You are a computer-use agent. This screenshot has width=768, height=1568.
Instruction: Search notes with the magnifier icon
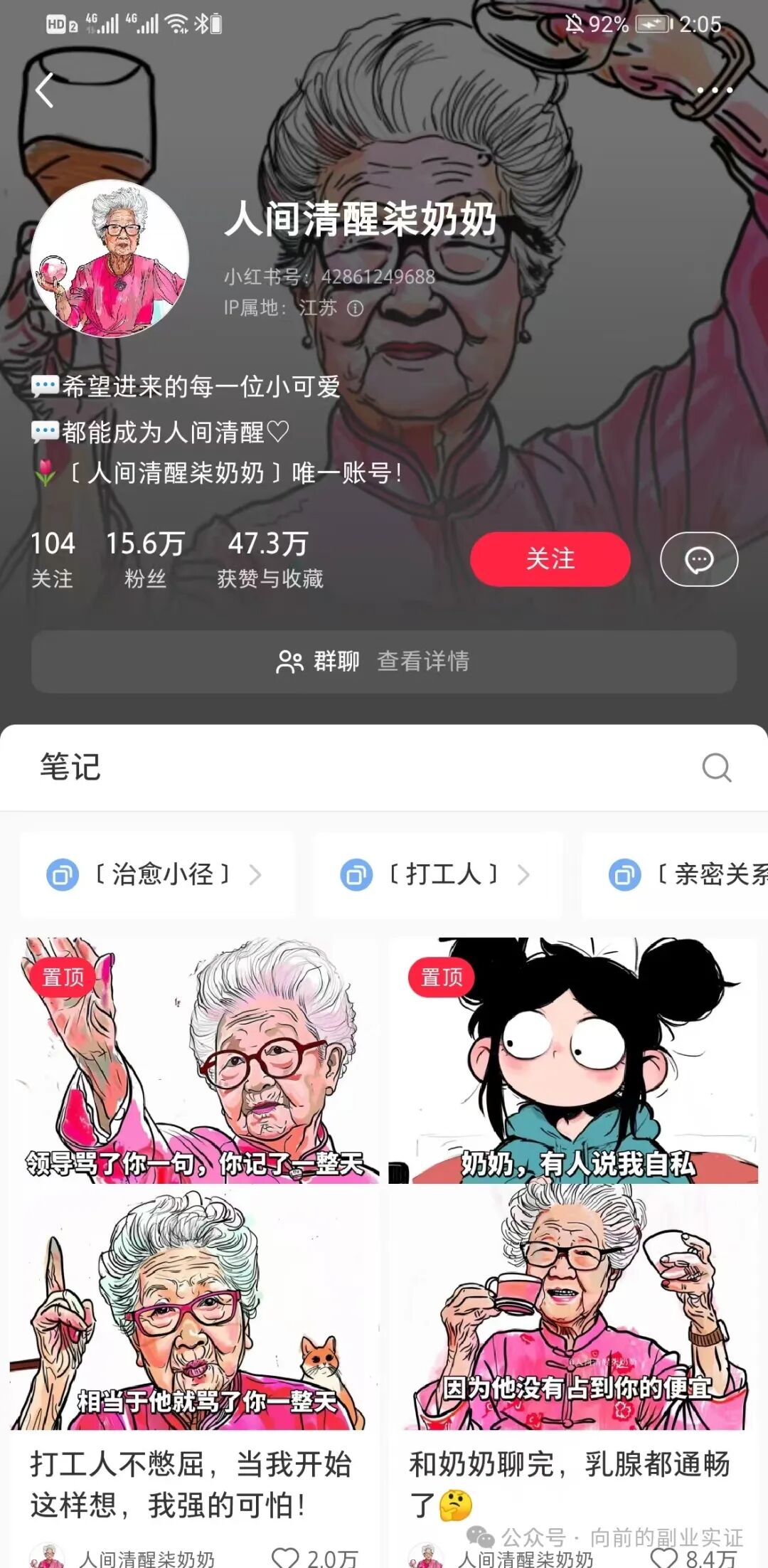click(x=716, y=768)
